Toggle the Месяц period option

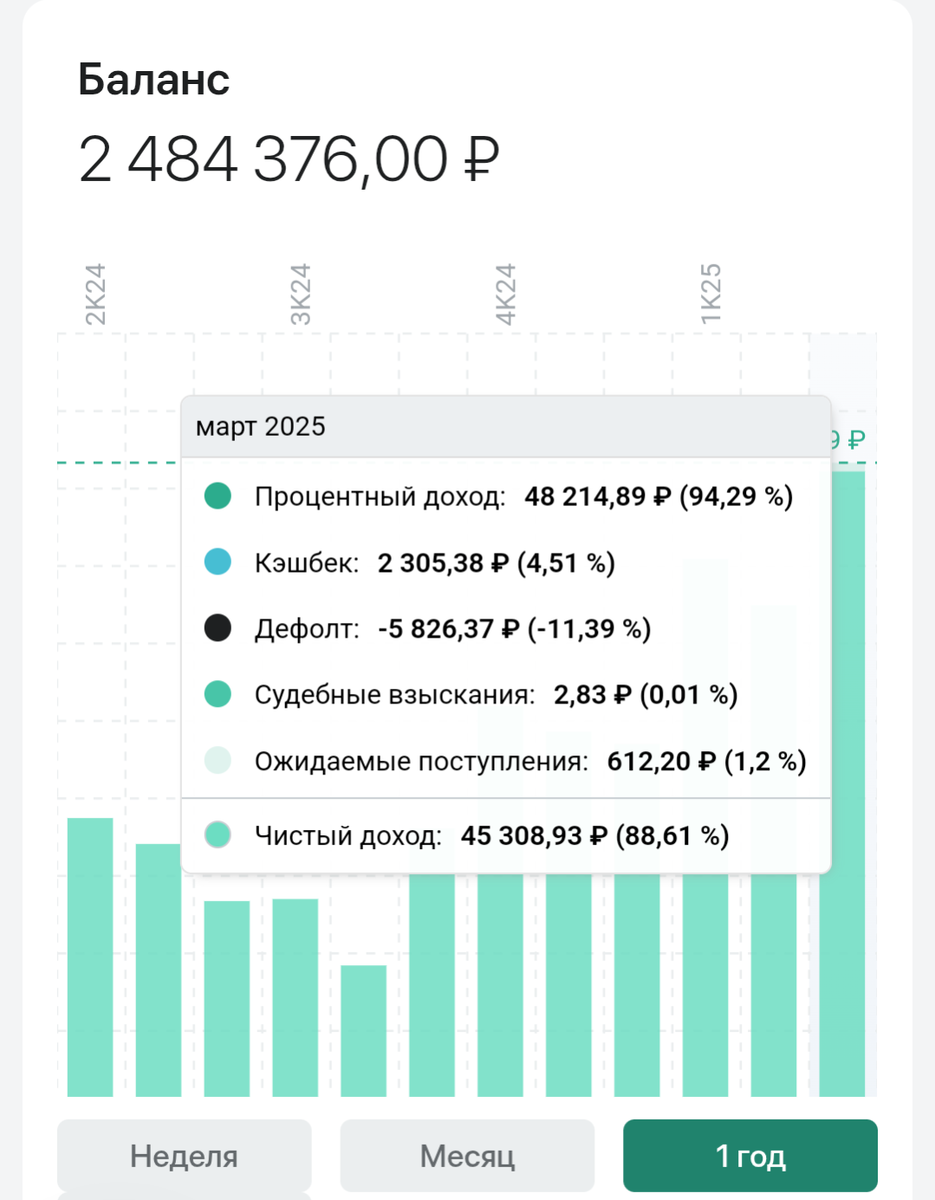coord(467,1155)
